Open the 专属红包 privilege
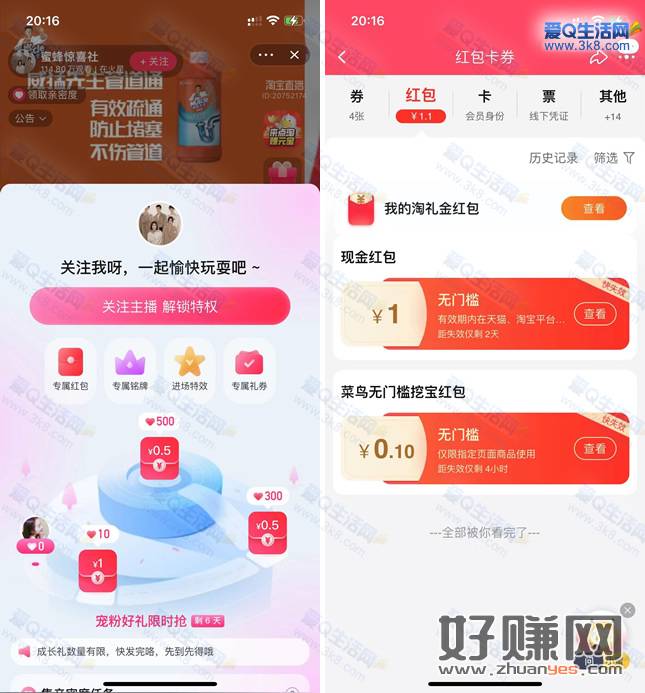Screen dimensions: 645x693 (70, 368)
